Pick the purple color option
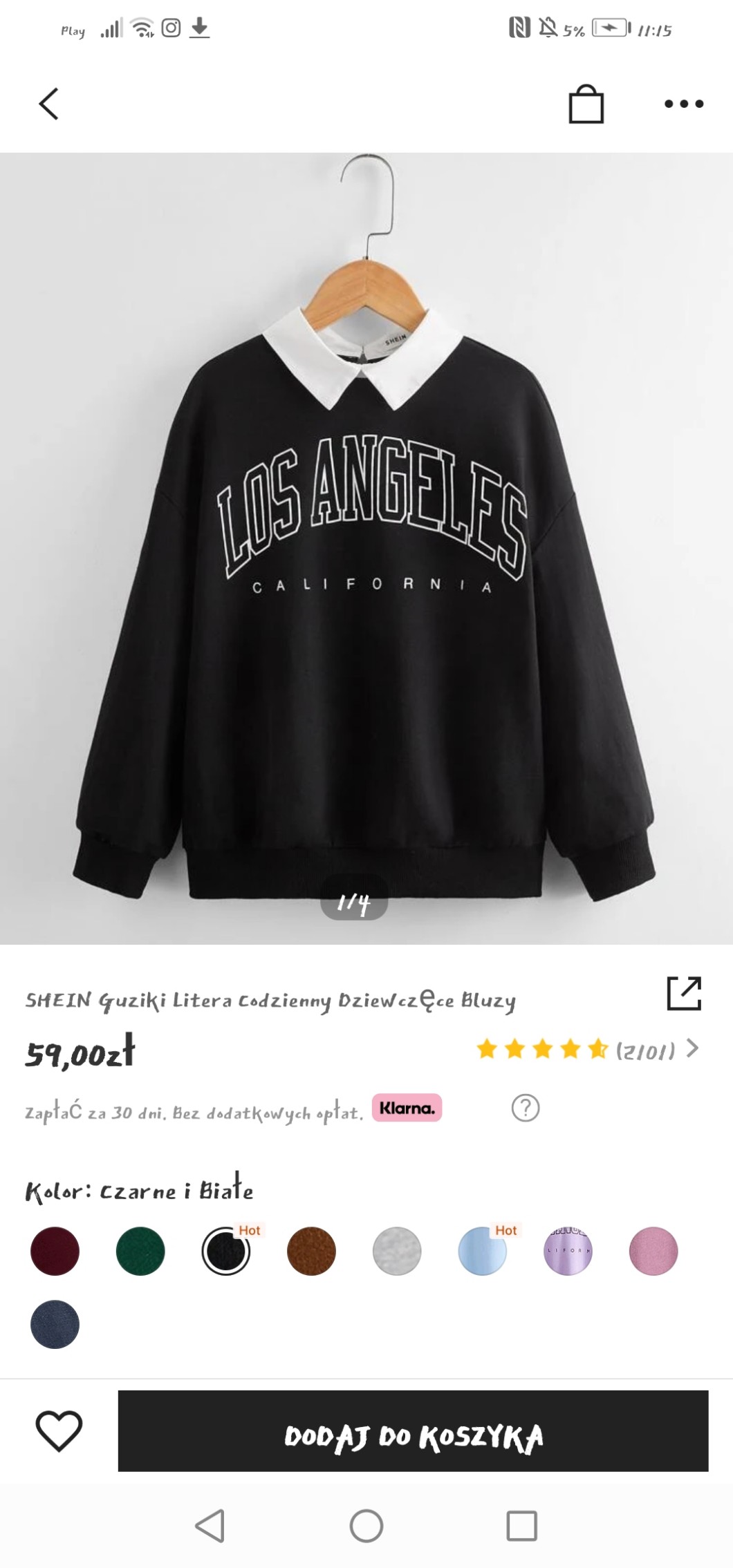 [568, 1251]
